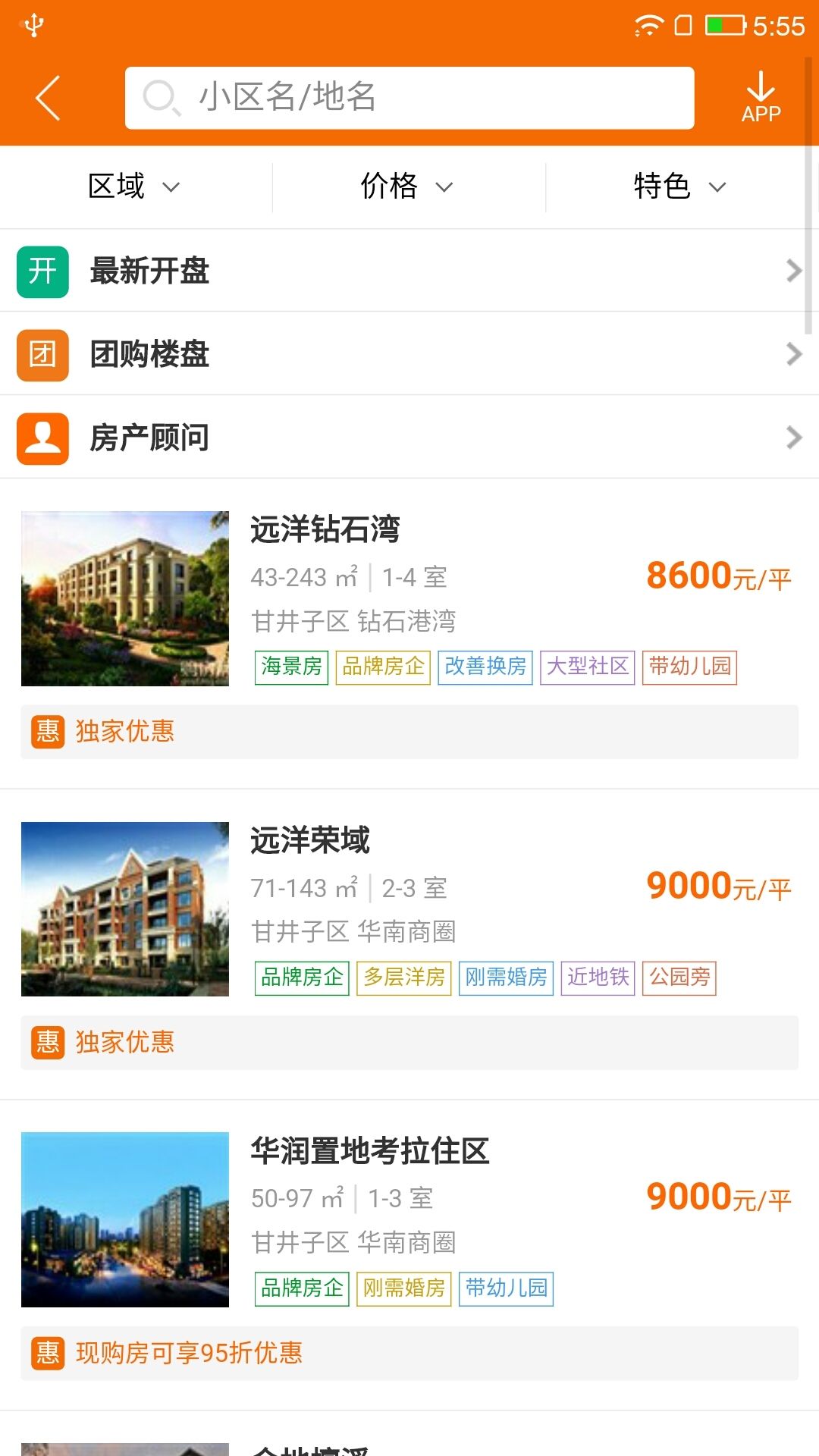Select the 远洋荣域 listing title

pos(309,840)
